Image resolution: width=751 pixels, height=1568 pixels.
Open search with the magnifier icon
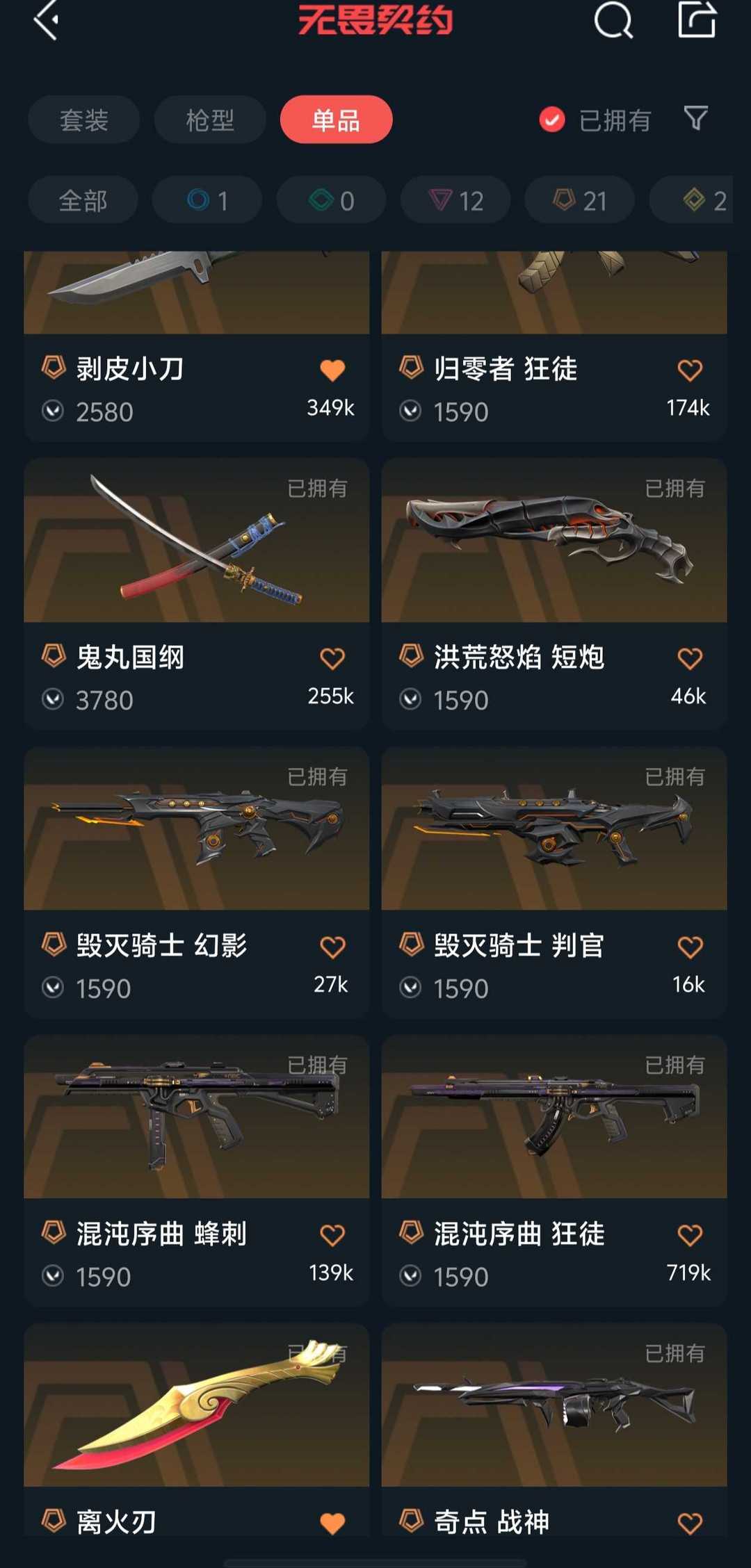tap(613, 20)
